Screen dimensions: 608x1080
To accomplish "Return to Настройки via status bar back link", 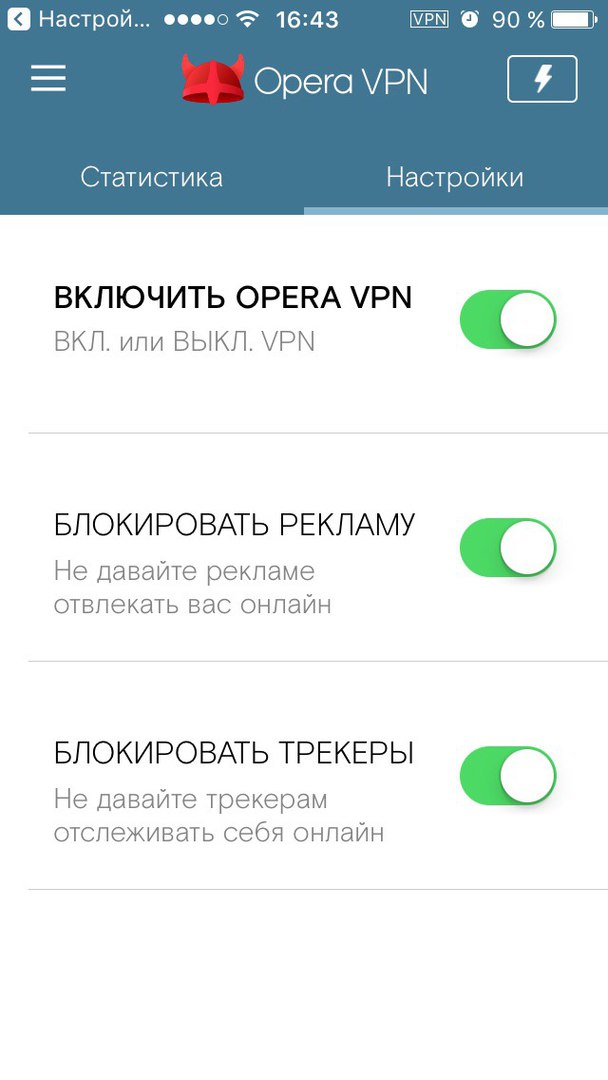I will [78, 19].
